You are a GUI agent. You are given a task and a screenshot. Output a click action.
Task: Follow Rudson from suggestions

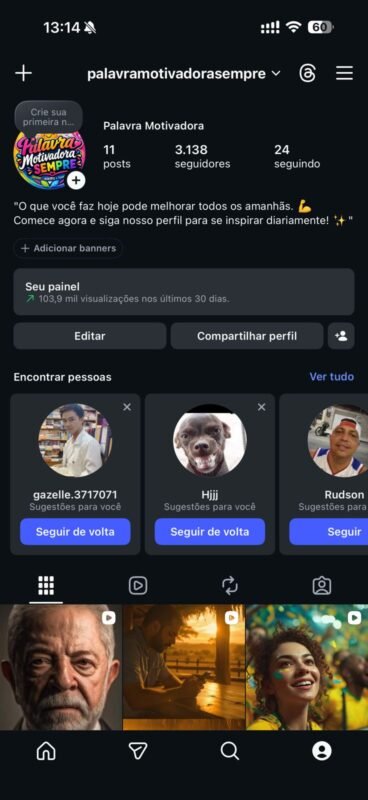[x=329, y=532]
